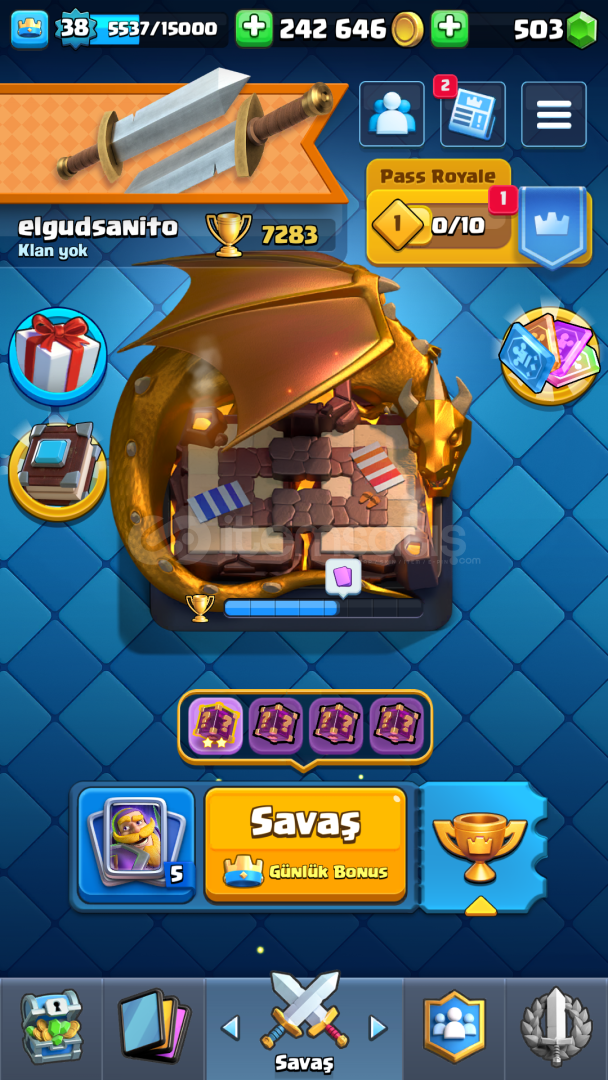Viewport: 608px width, 1080px height.
Task: Open the trophy game mode selector
Action: coord(480,849)
